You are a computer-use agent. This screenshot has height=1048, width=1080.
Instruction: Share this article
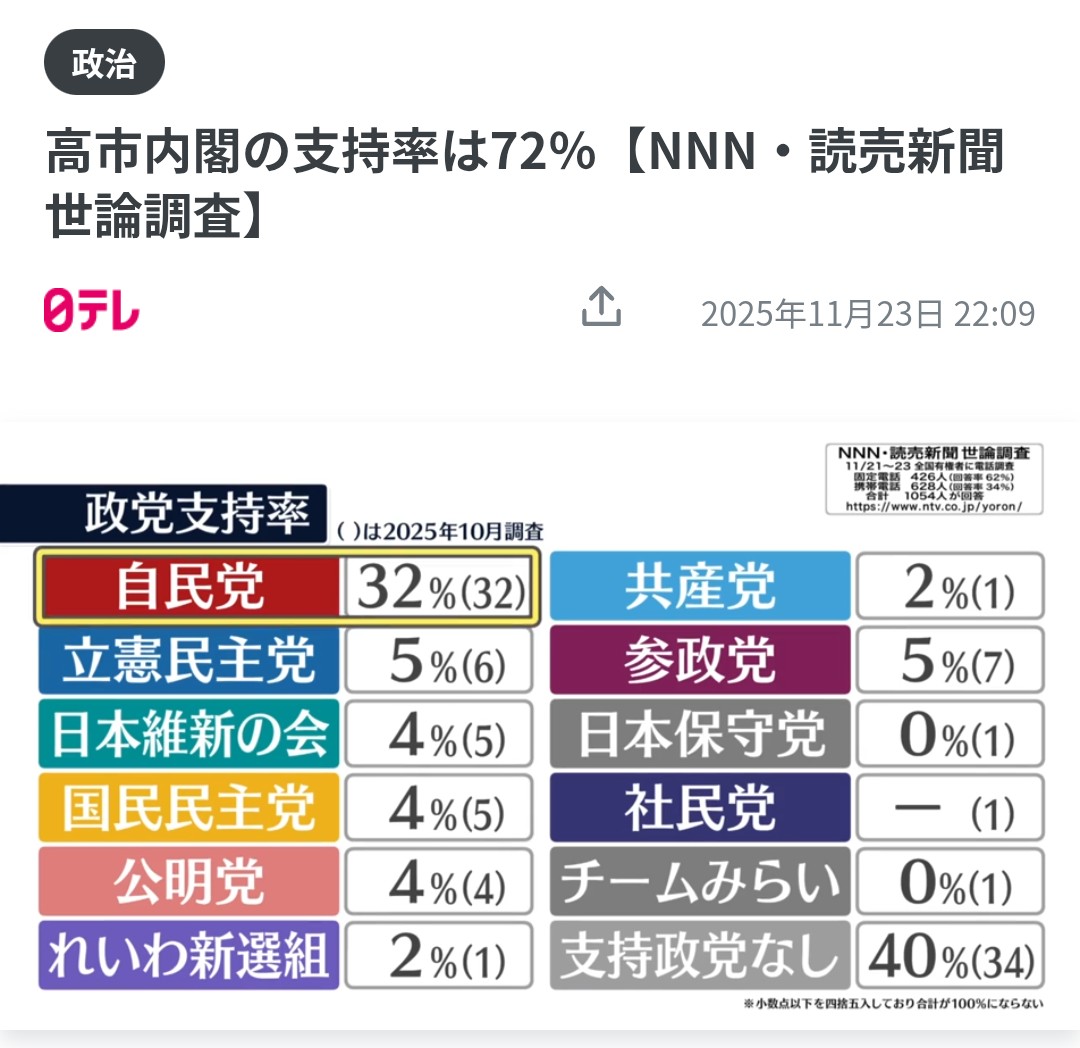point(601,308)
